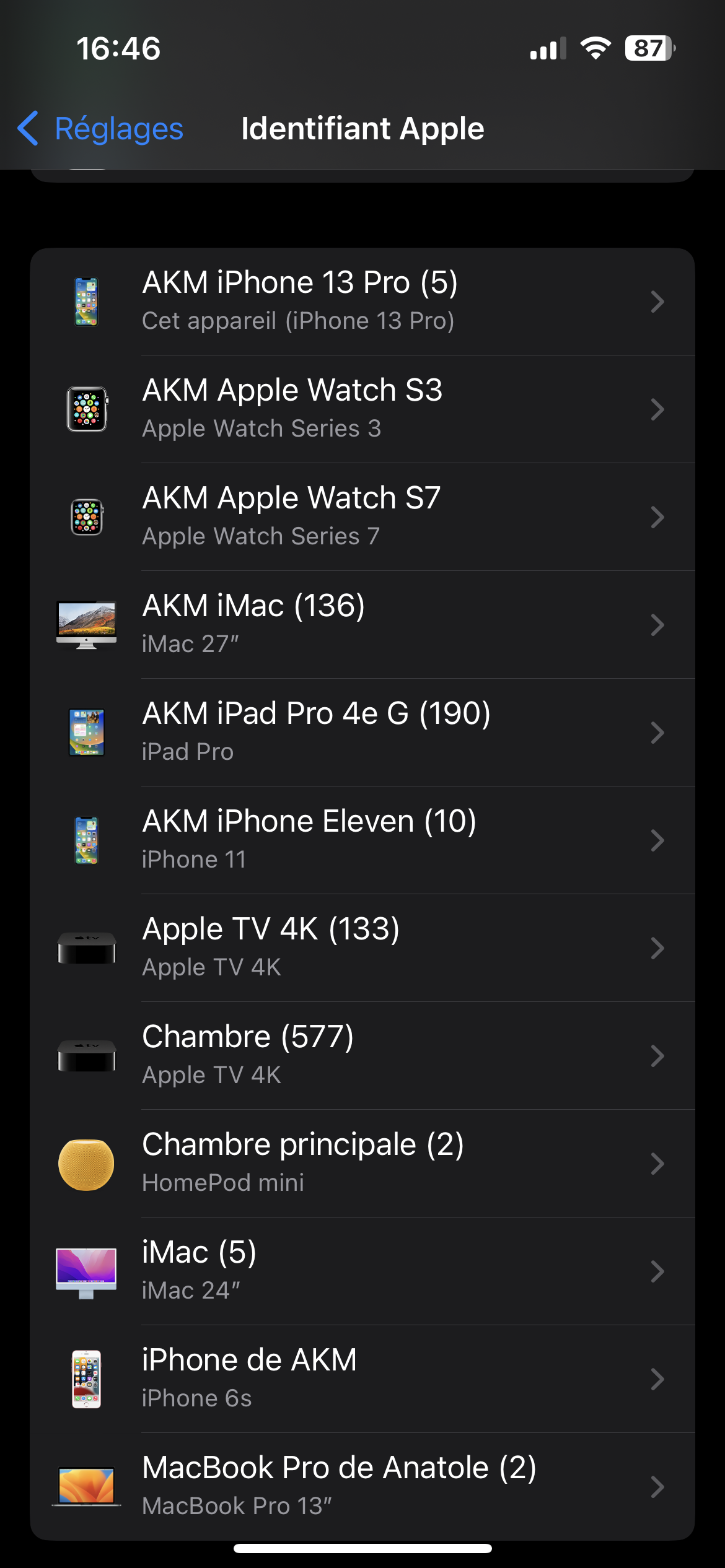Screen dimensions: 725x1568
Task: View AKM Apple Watch S7 details
Action: click(362, 517)
